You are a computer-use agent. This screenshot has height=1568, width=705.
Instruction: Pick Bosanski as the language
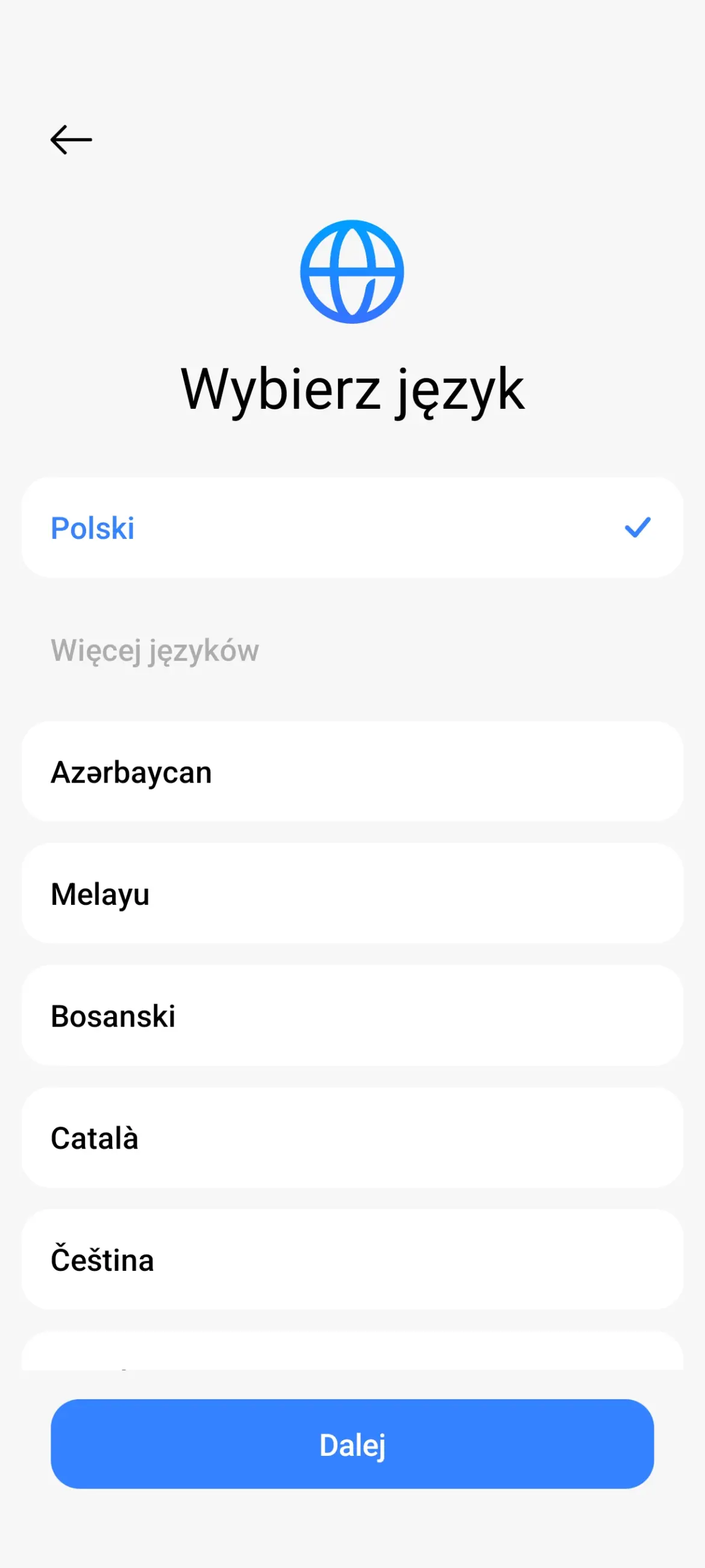[352, 1015]
